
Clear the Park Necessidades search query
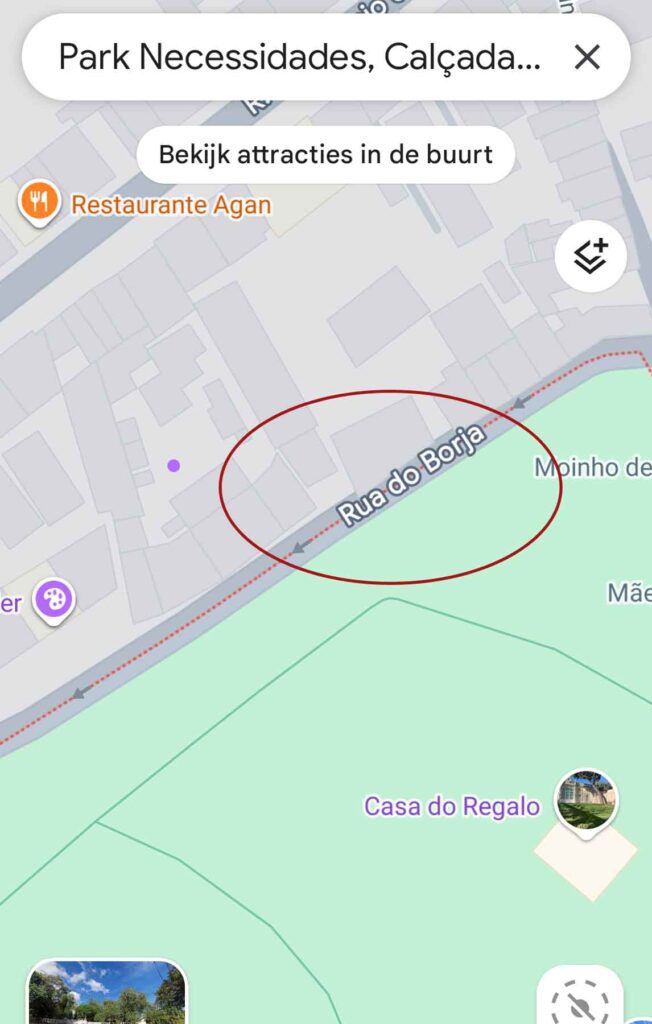587,58
